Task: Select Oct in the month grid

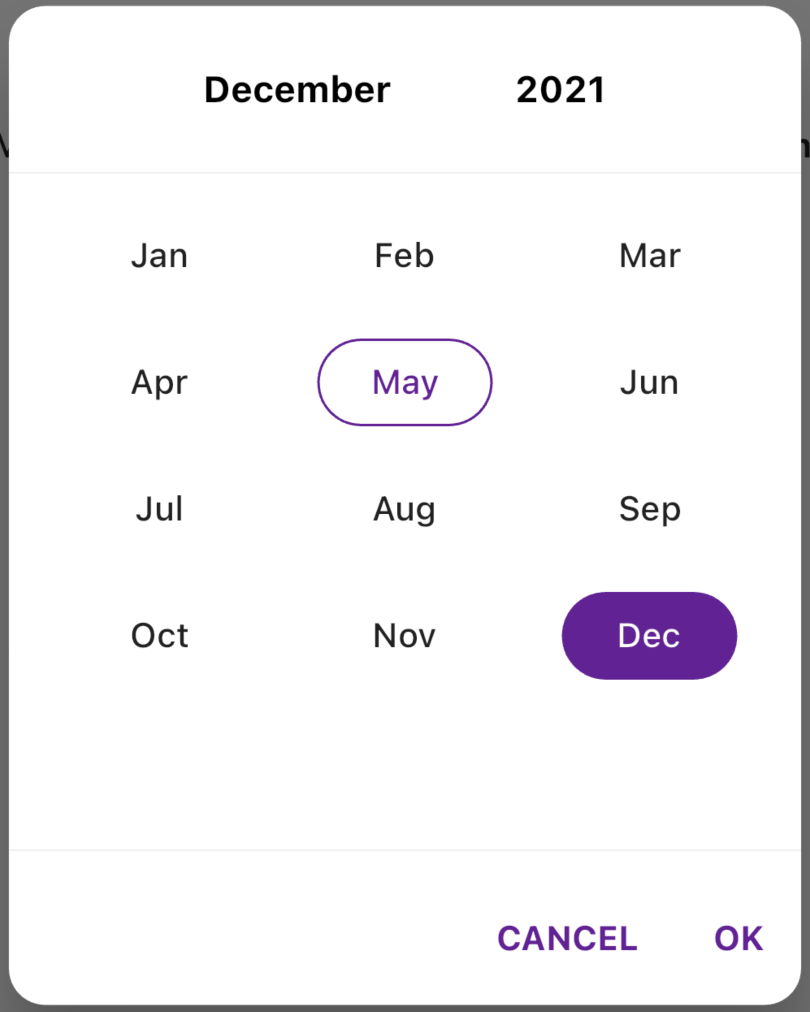Action: point(159,636)
